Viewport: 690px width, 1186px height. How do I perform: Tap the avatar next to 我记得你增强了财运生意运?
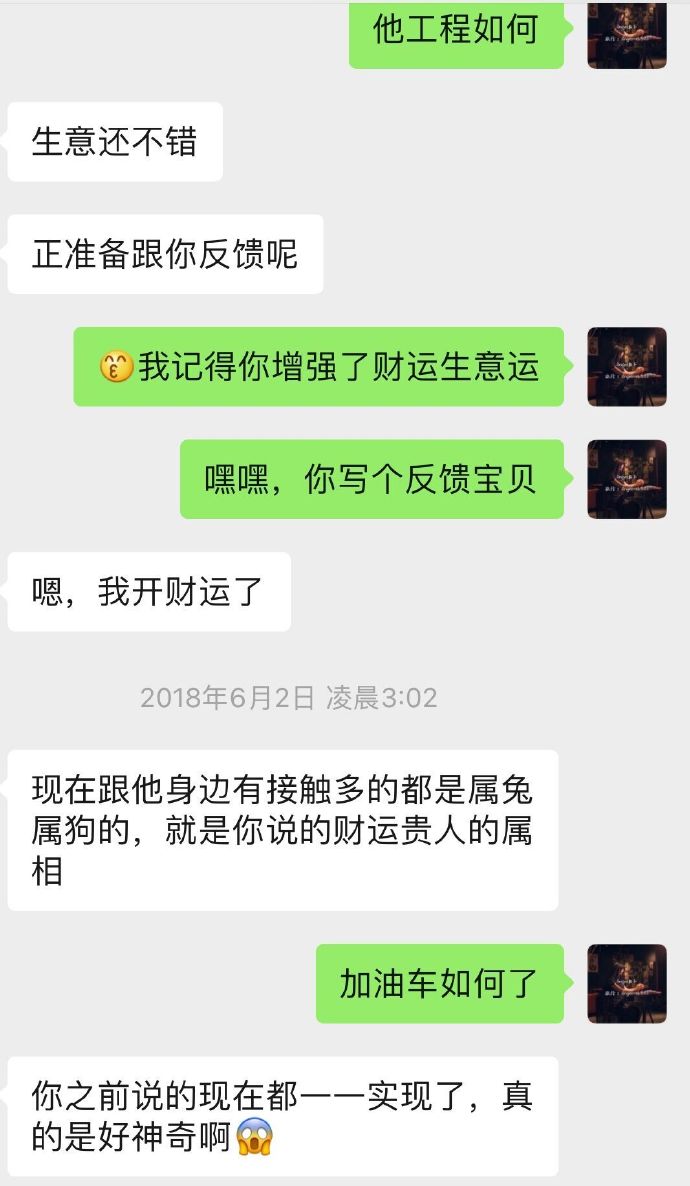coord(627,367)
